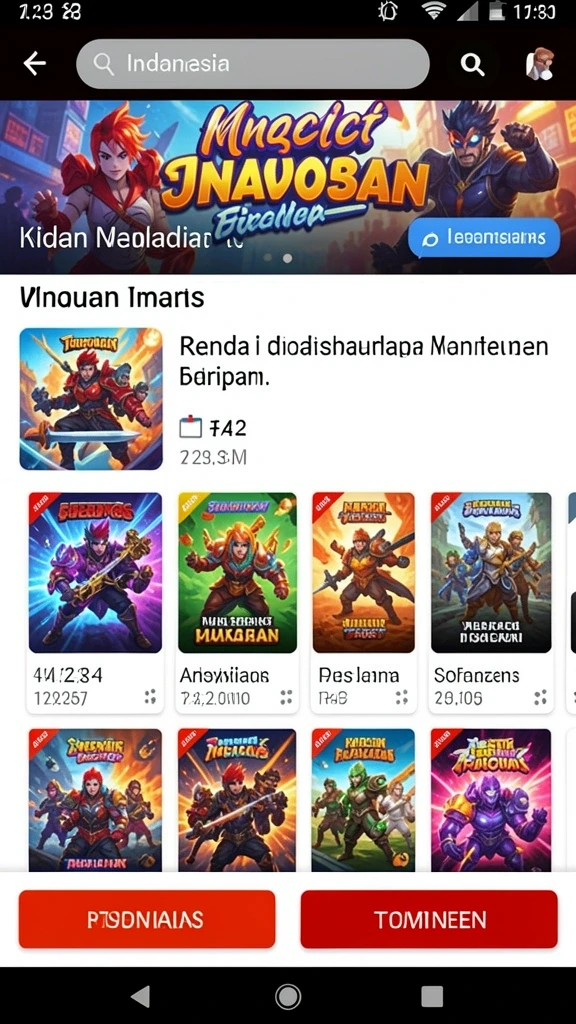The width and height of the screenshot is (576, 1024).
Task: Tap the magnifier search icon in the top bar
Action: pos(472,64)
